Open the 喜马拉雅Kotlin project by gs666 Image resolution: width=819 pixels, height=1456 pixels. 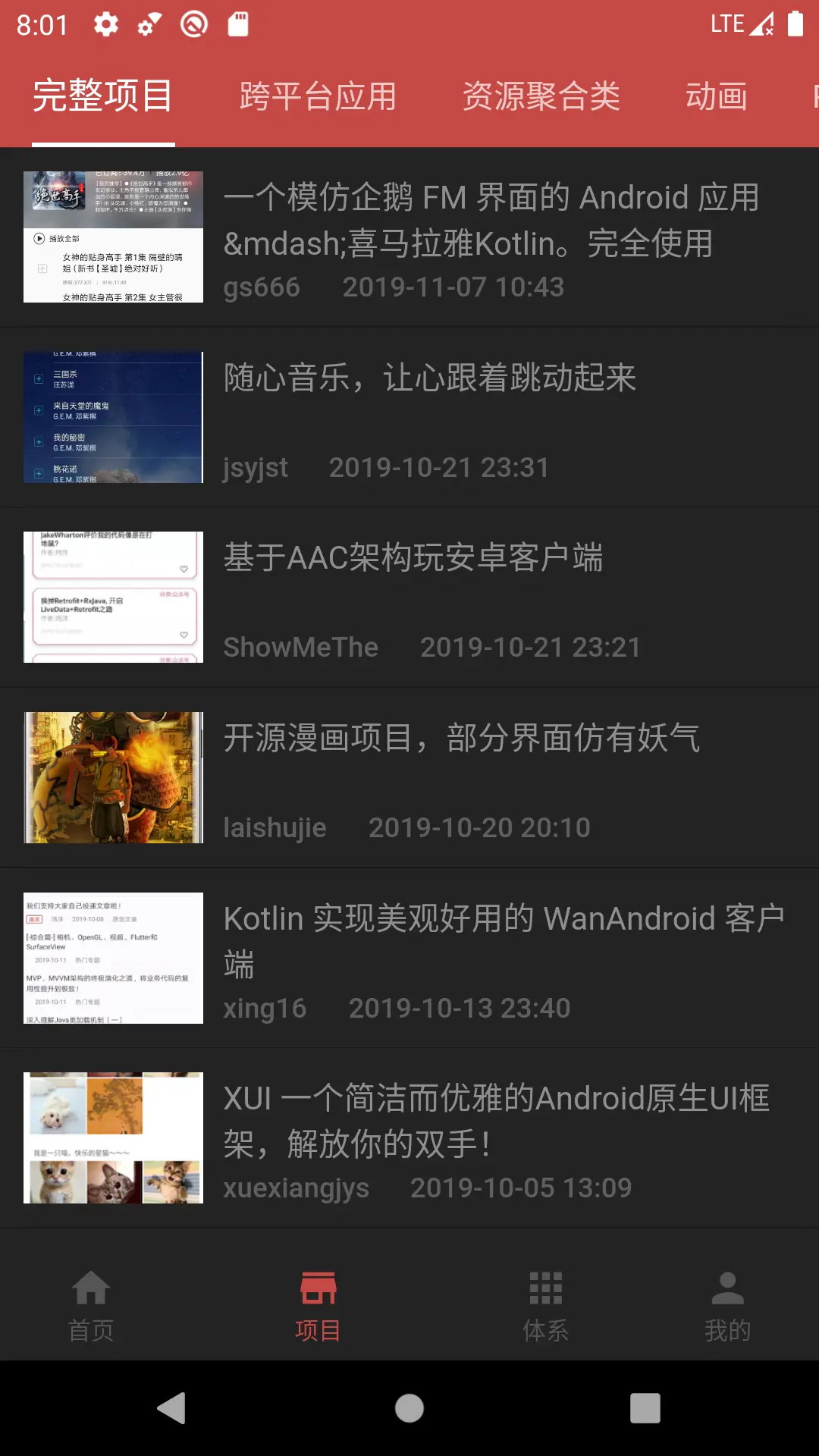[409, 237]
